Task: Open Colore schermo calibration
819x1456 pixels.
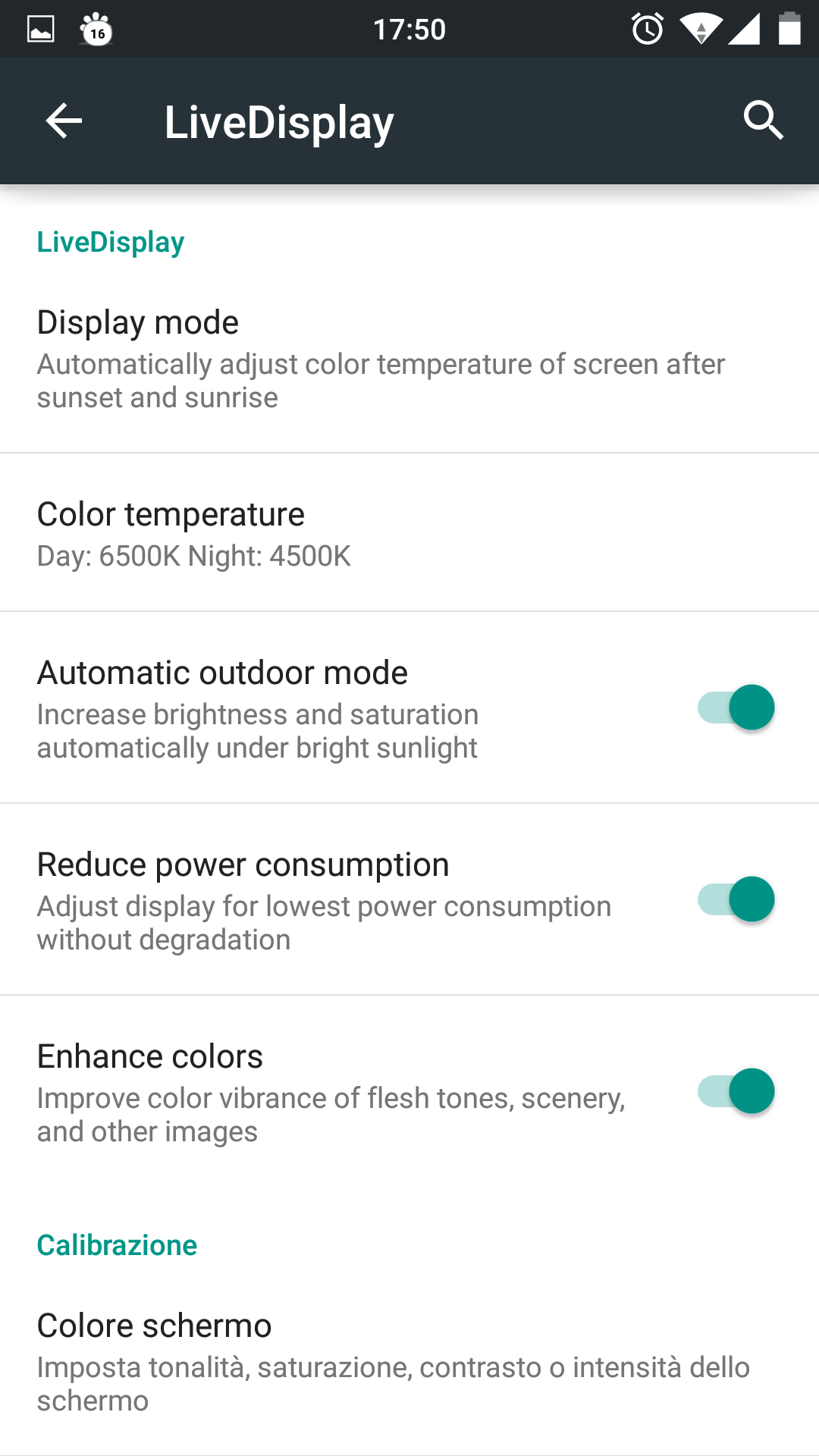Action: pyautogui.click(x=409, y=1361)
